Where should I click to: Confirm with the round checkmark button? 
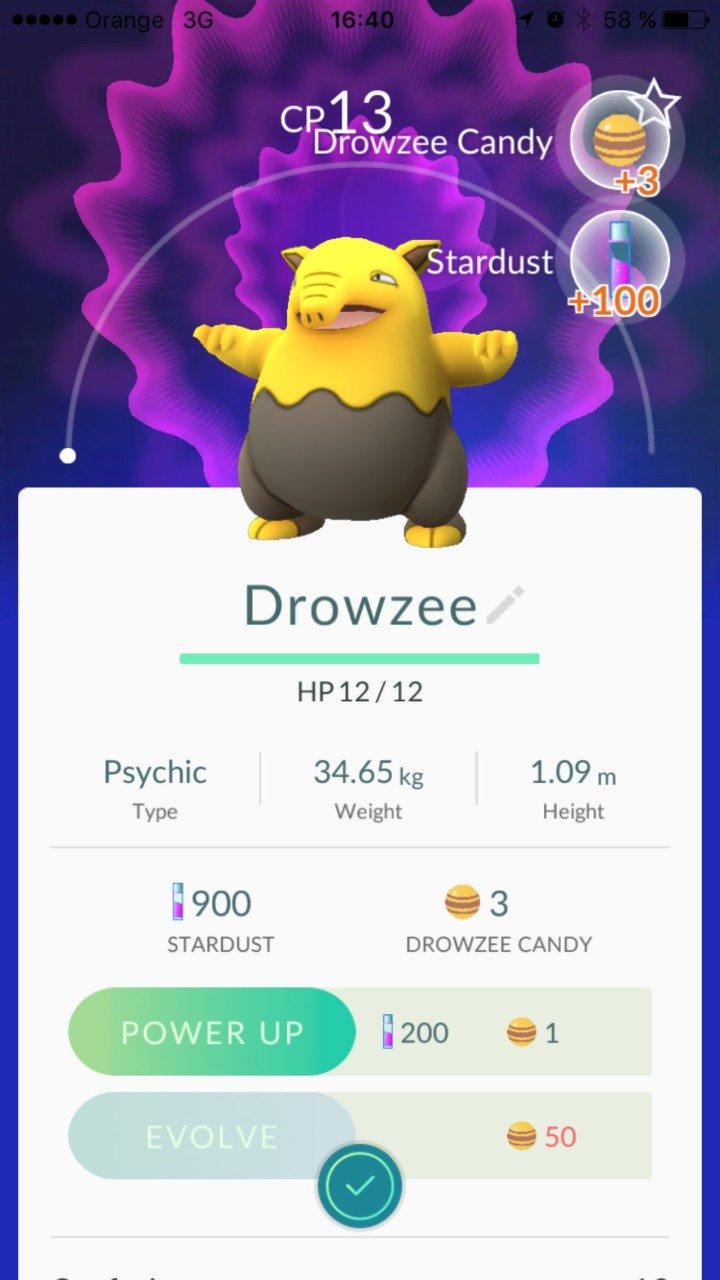pyautogui.click(x=360, y=1186)
